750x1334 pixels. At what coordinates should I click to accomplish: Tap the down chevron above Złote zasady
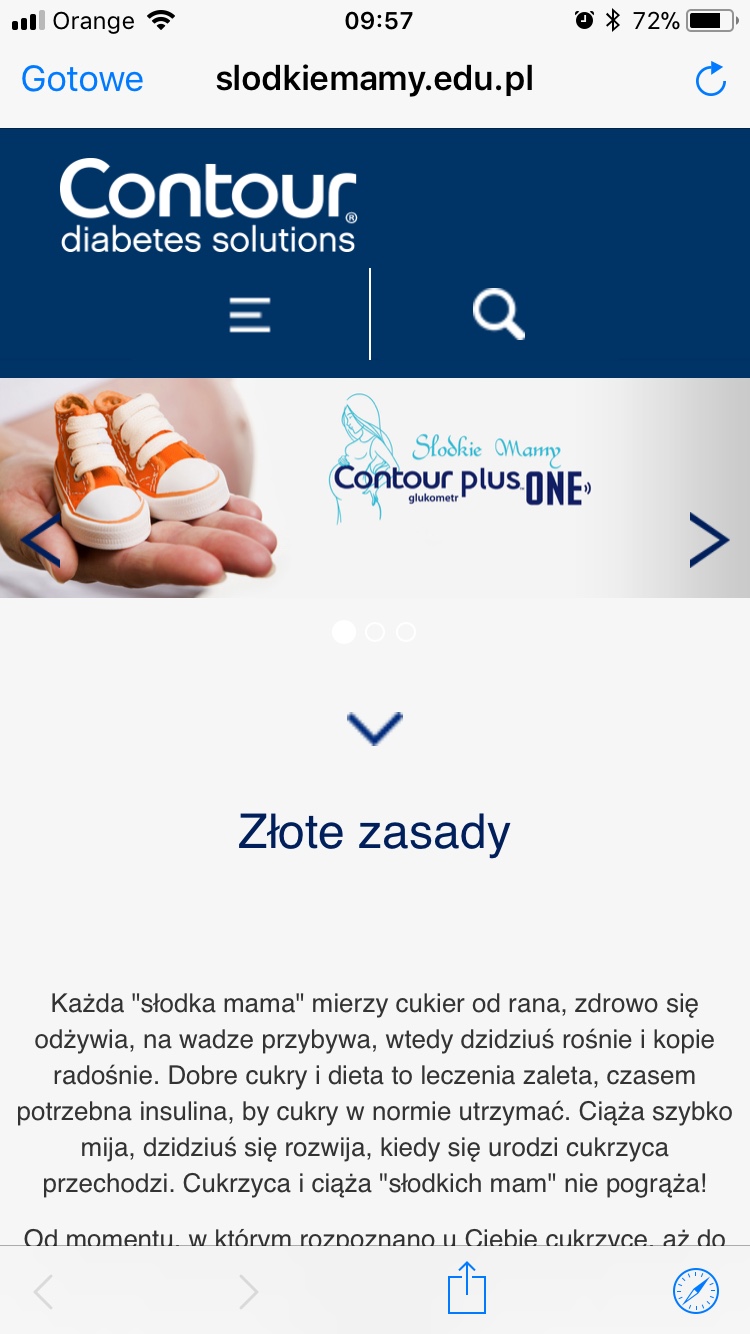(x=374, y=728)
